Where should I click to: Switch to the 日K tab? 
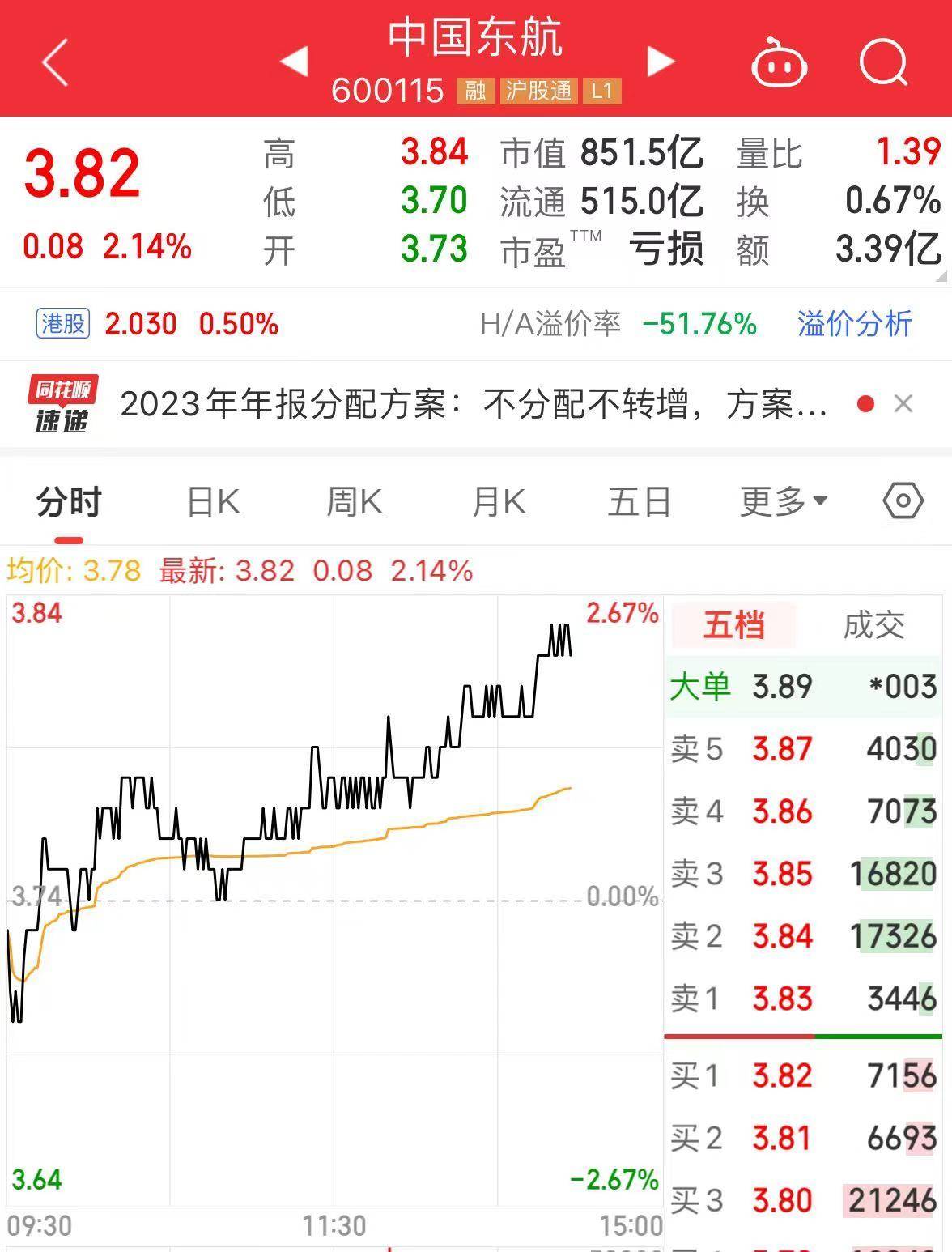pos(213,502)
